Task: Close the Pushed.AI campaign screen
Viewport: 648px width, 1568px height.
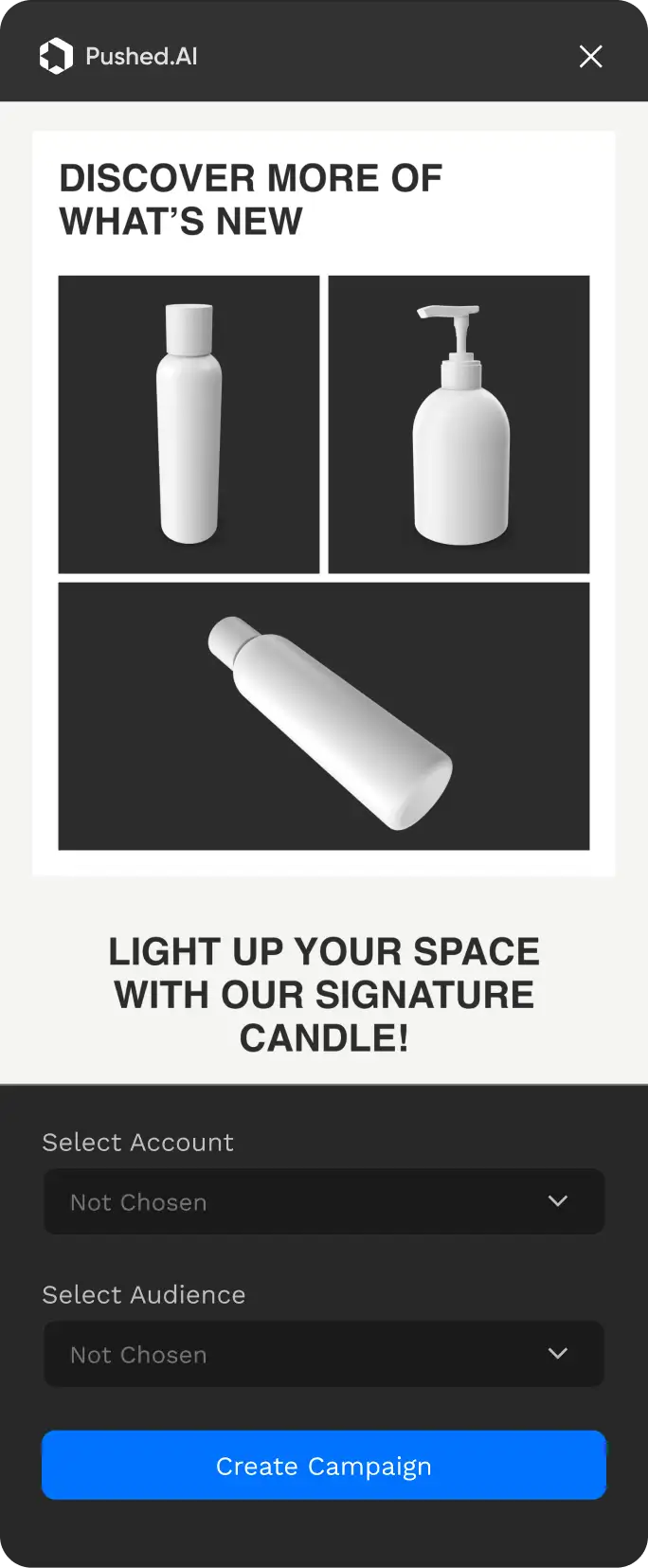Action: [x=590, y=57]
